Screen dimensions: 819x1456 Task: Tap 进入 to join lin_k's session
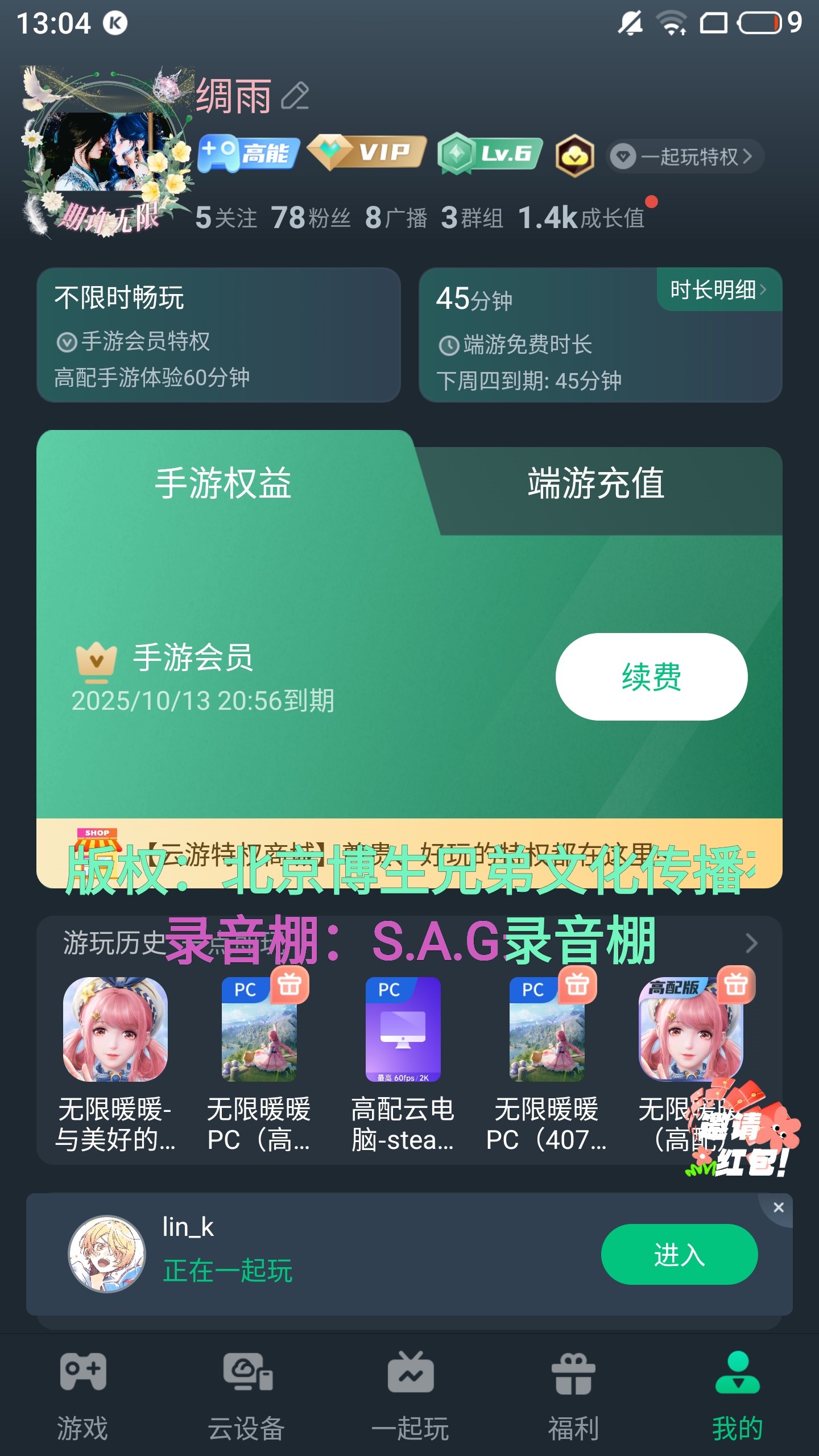click(x=679, y=1255)
